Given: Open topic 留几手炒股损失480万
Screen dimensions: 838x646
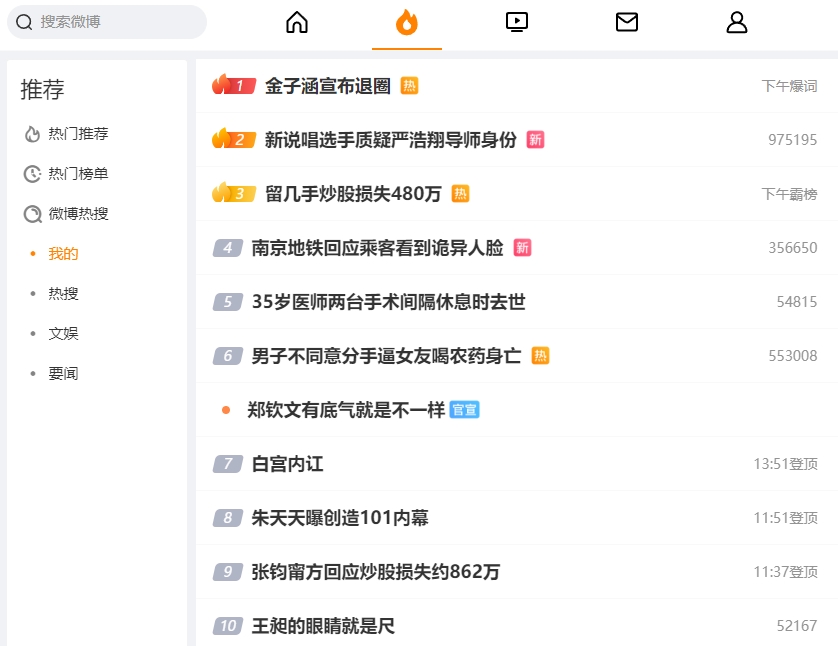Looking at the screenshot, I should pyautogui.click(x=353, y=194).
